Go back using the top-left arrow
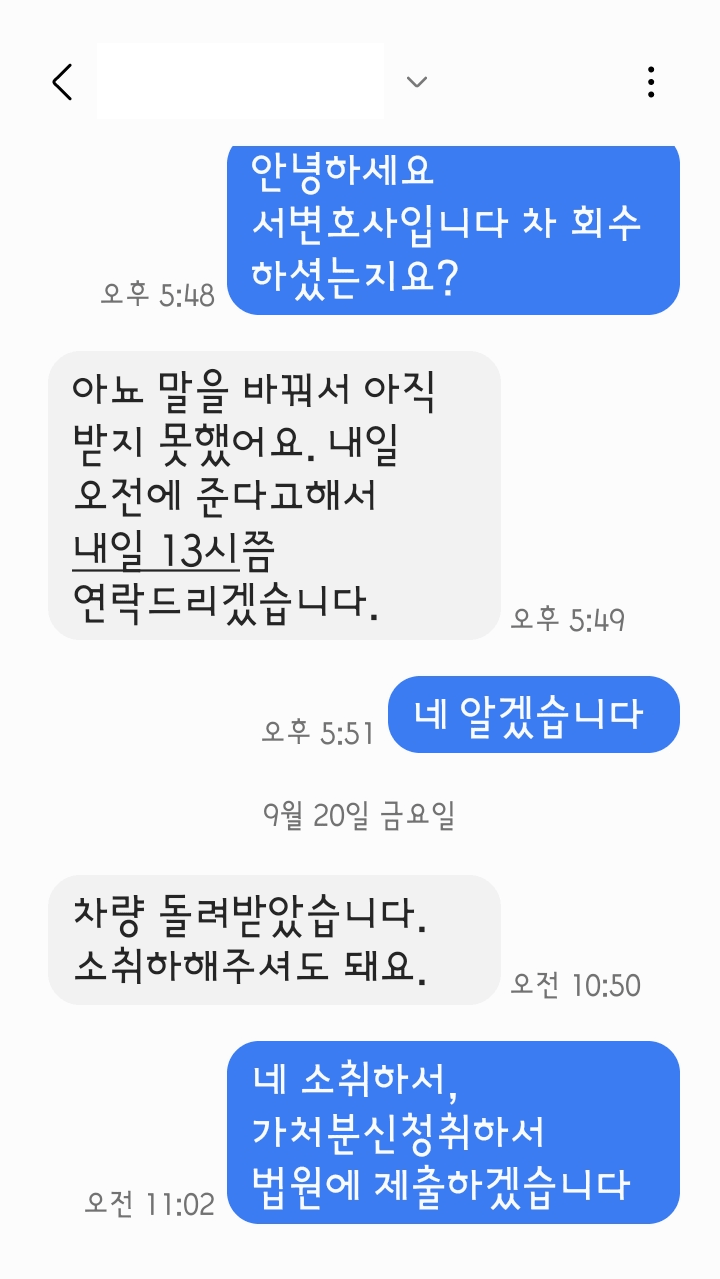This screenshot has width=720, height=1279. 62,82
